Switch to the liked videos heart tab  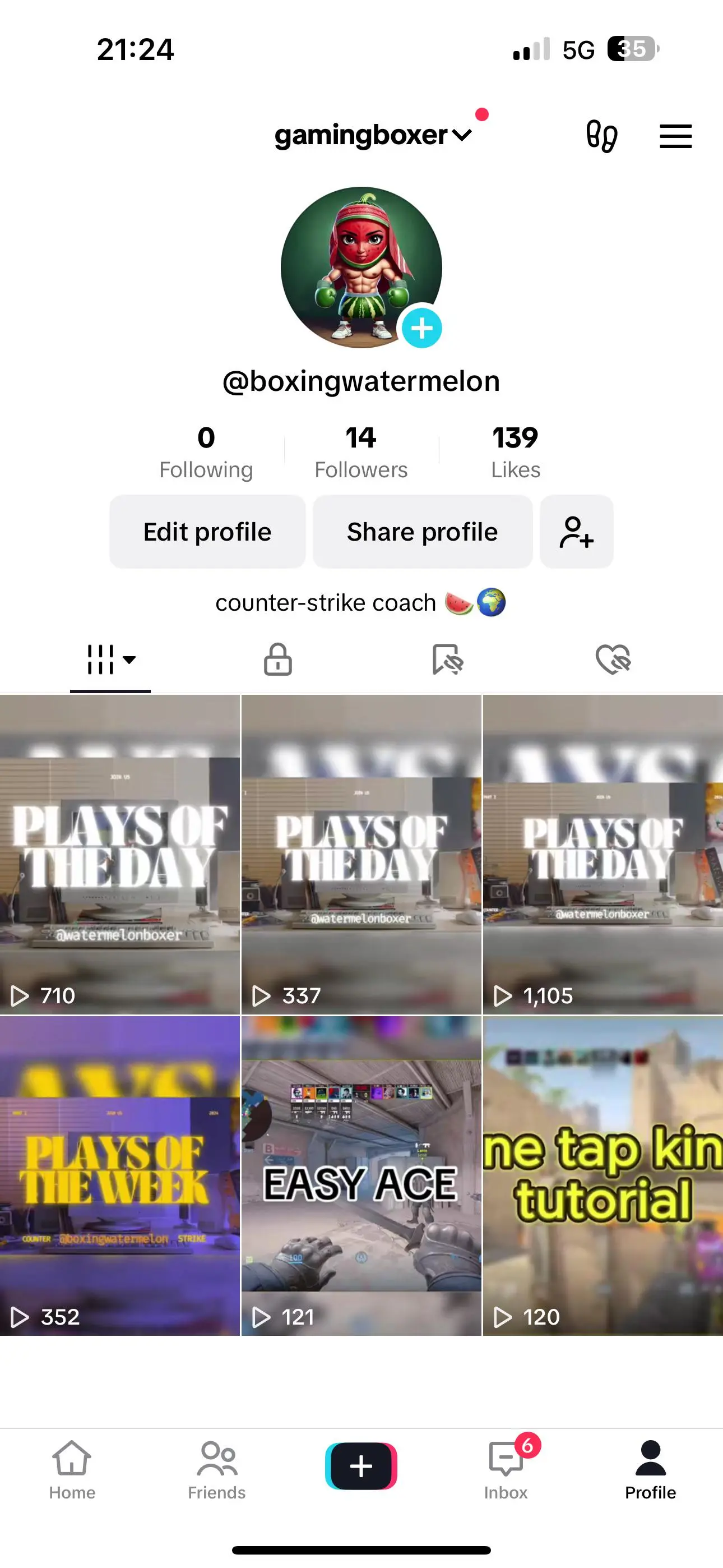(613, 659)
